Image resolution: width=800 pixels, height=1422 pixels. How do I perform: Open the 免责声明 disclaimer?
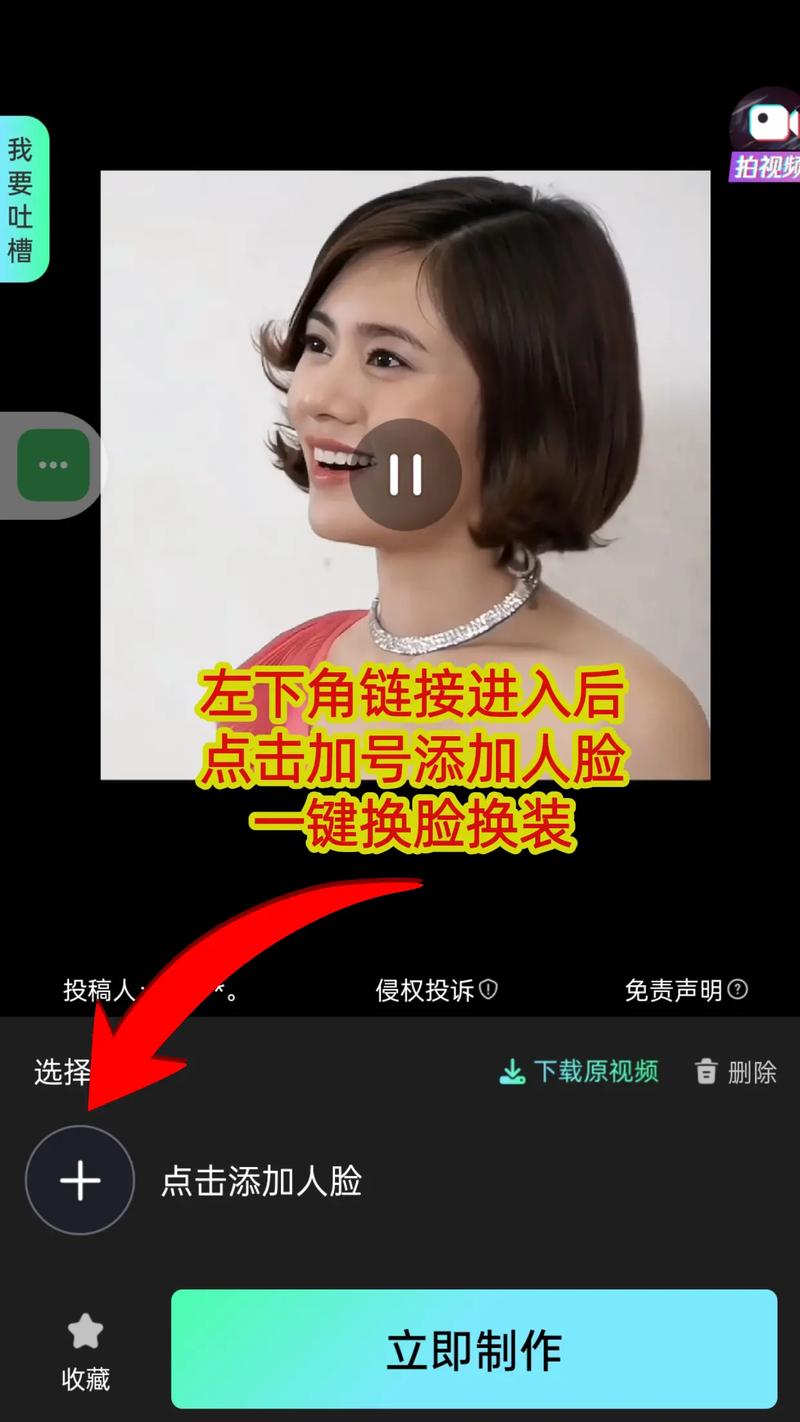point(686,990)
